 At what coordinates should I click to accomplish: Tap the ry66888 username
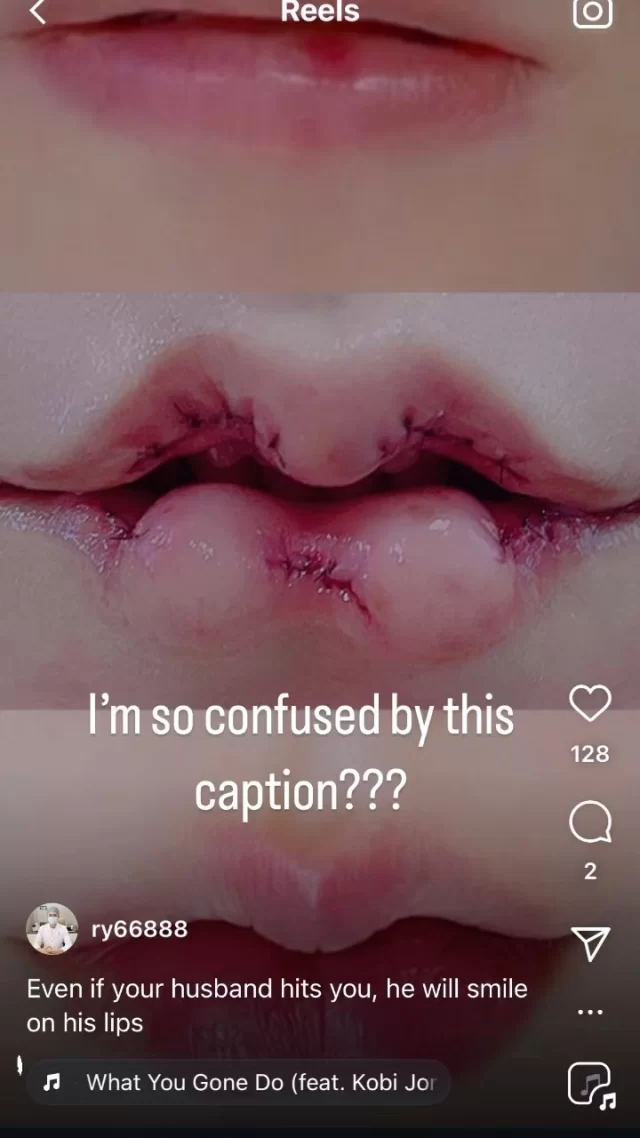tap(139, 928)
